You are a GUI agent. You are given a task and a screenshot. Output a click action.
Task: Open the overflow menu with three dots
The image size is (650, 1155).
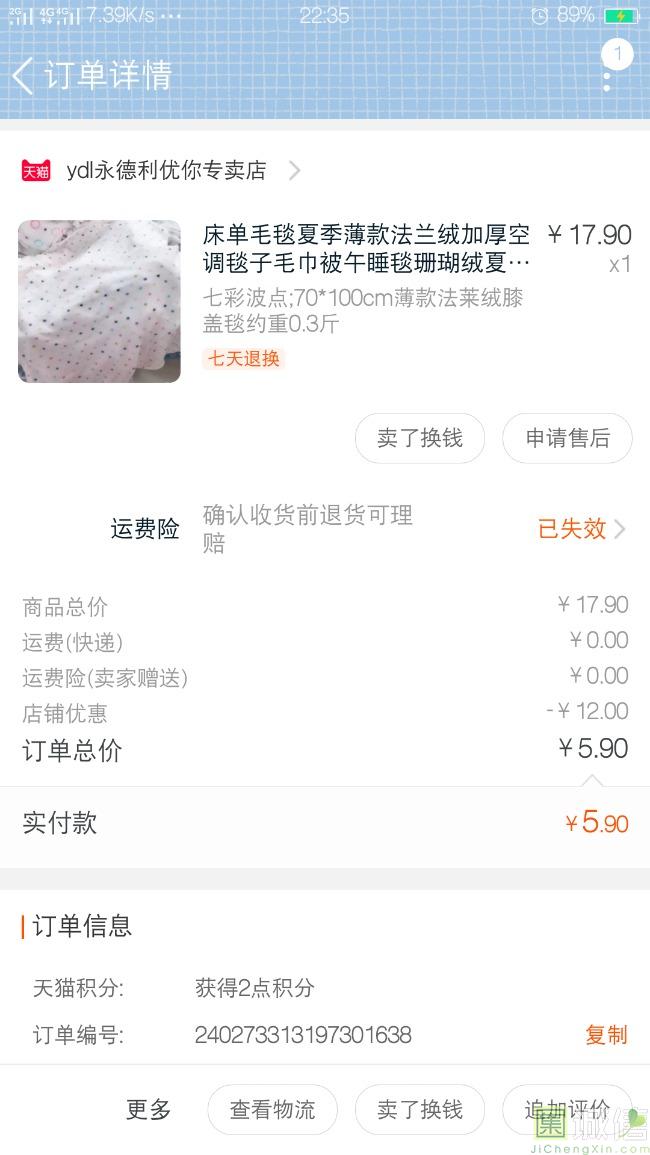[607, 76]
